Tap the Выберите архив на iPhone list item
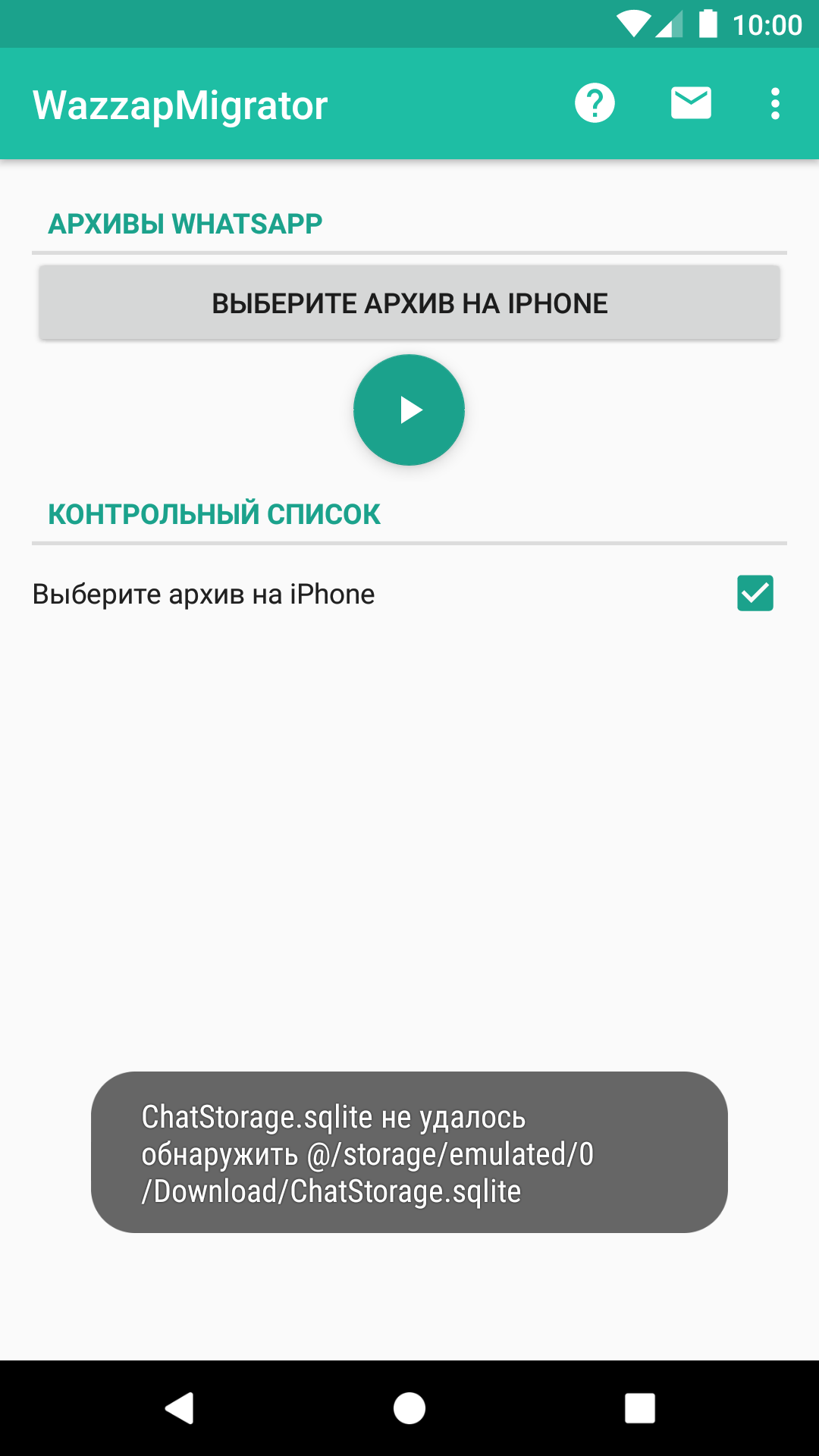 [202, 594]
